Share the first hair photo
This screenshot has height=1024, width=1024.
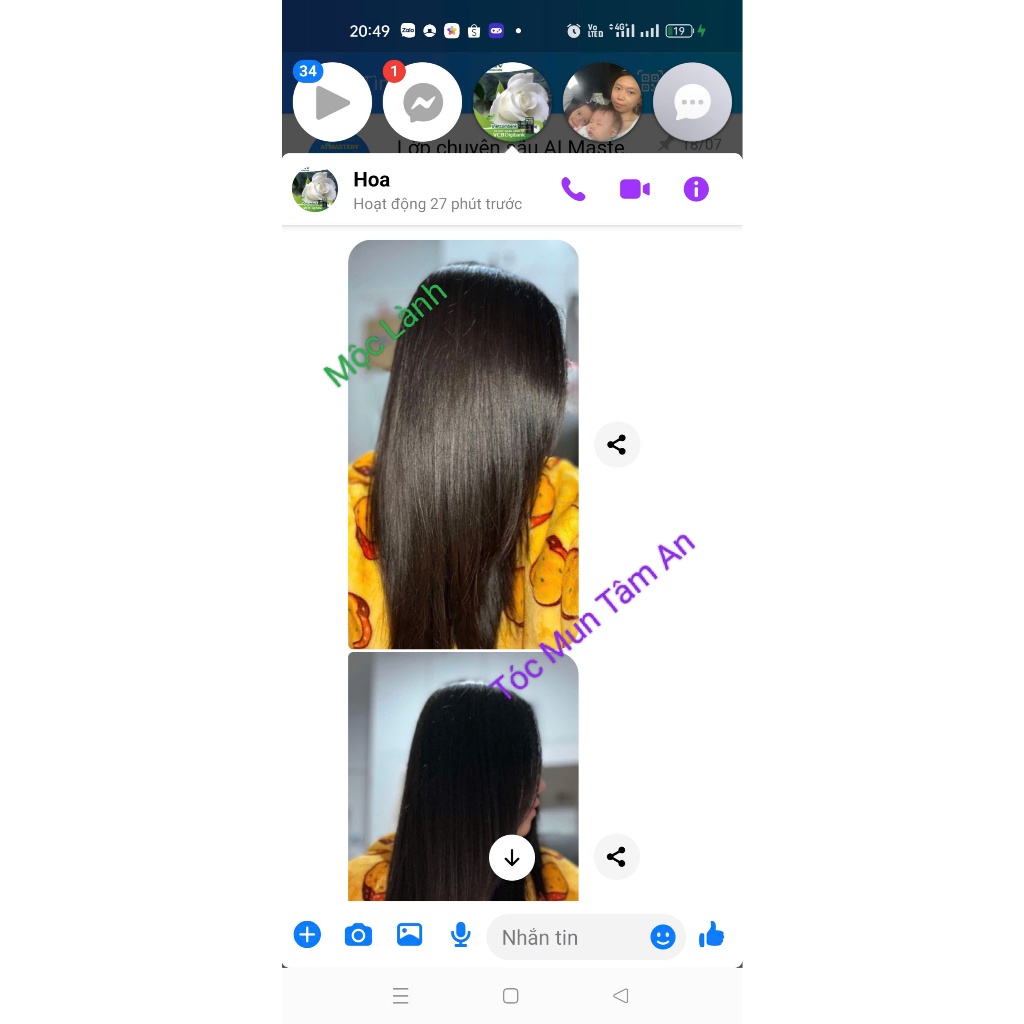[x=617, y=445]
